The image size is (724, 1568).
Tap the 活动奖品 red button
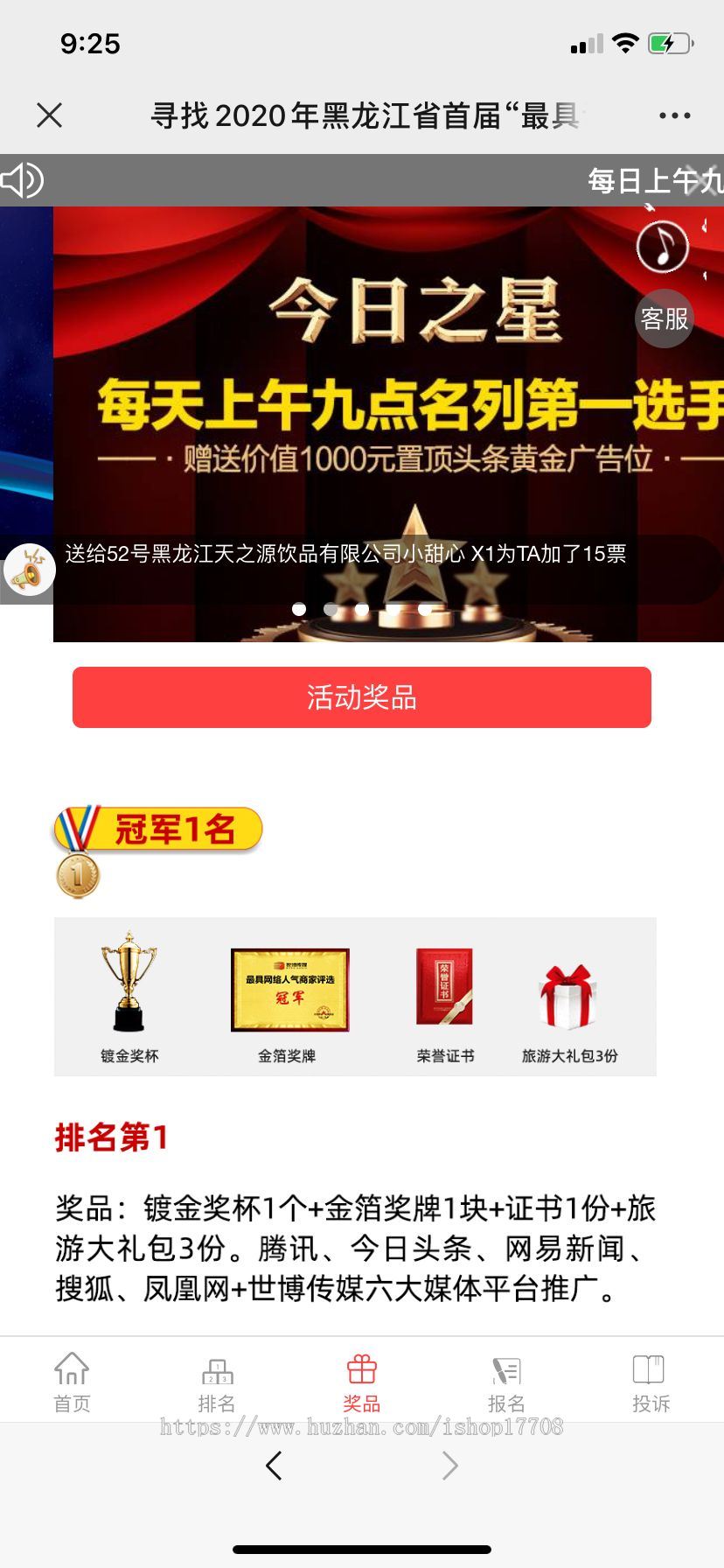[362, 697]
